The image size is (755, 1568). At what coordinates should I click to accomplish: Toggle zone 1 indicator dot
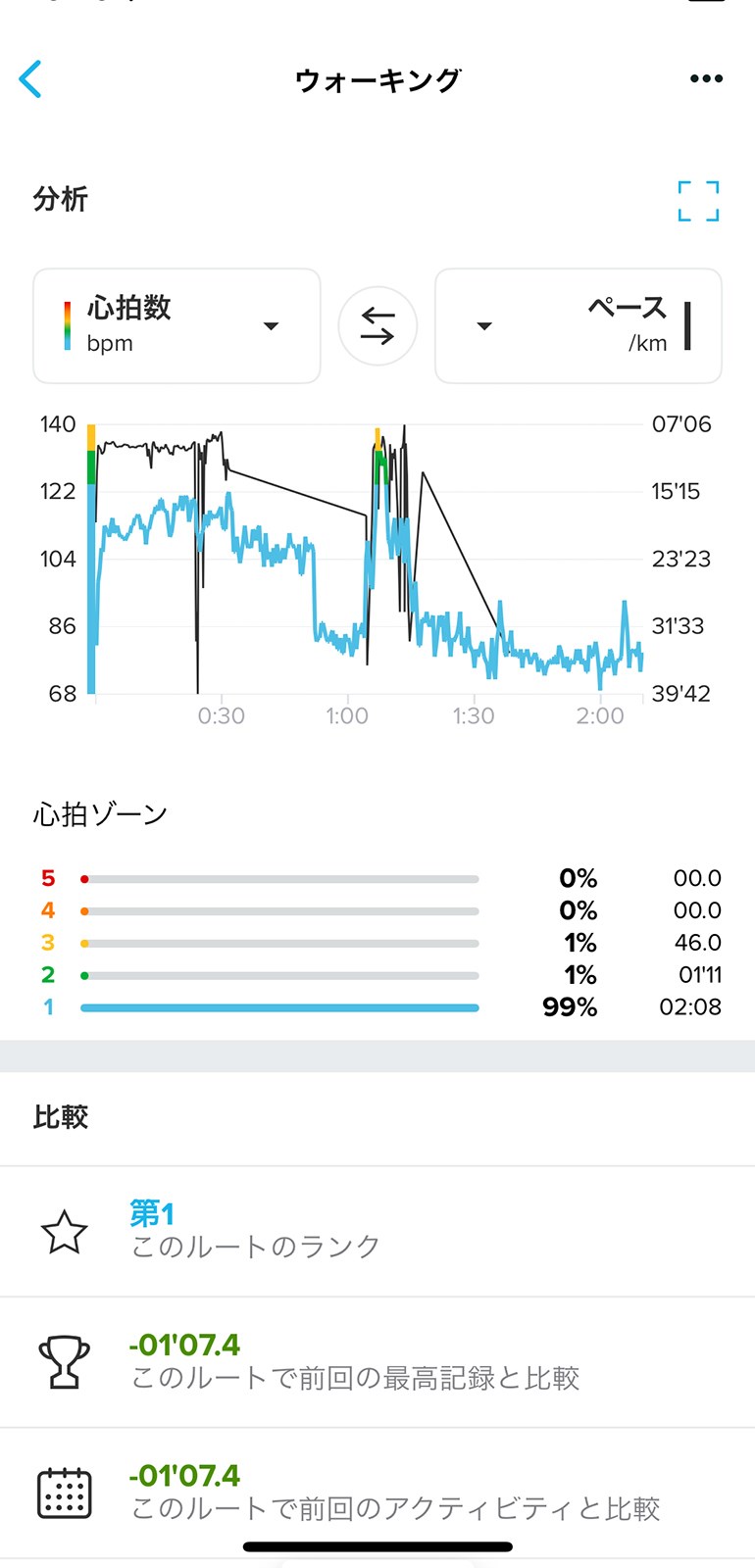click(85, 1006)
